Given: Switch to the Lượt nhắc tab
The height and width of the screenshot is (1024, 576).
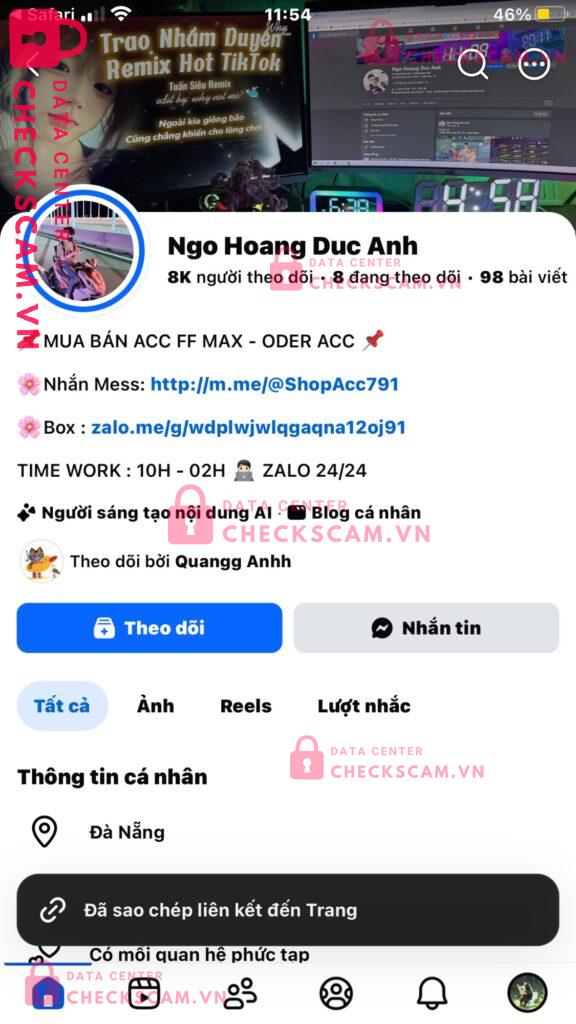Looking at the screenshot, I should click(x=364, y=706).
